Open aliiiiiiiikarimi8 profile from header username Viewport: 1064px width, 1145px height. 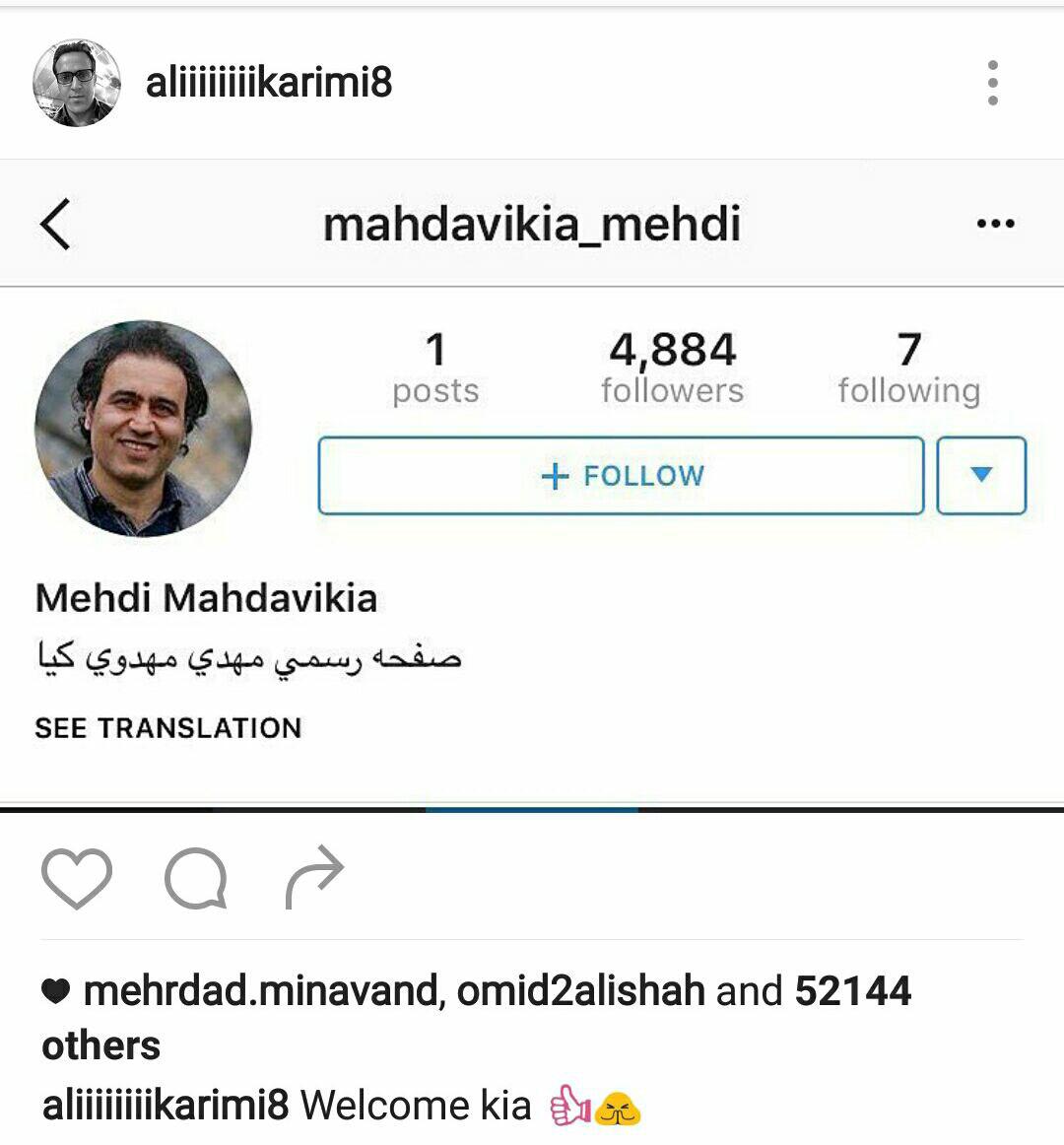[x=269, y=82]
